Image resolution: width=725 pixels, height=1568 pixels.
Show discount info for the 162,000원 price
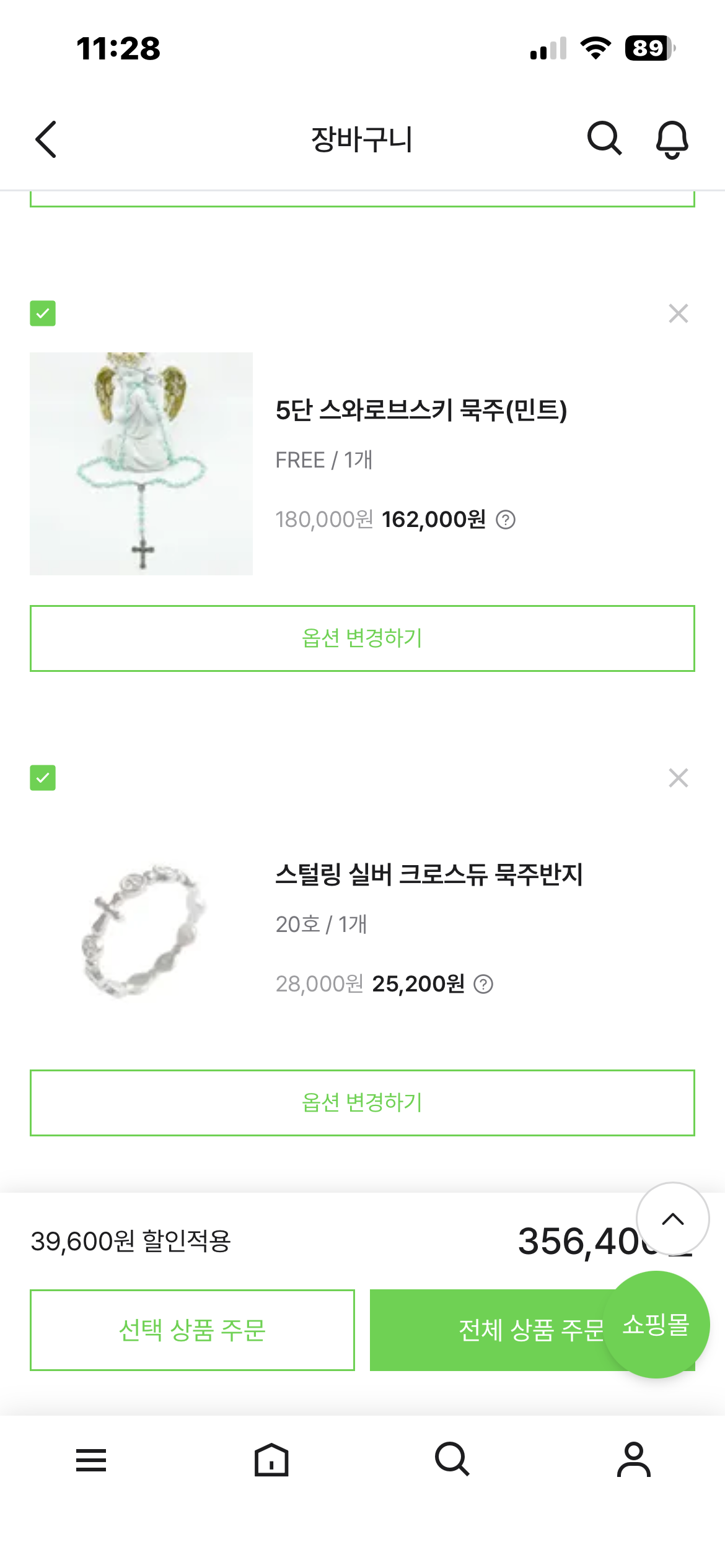click(506, 520)
